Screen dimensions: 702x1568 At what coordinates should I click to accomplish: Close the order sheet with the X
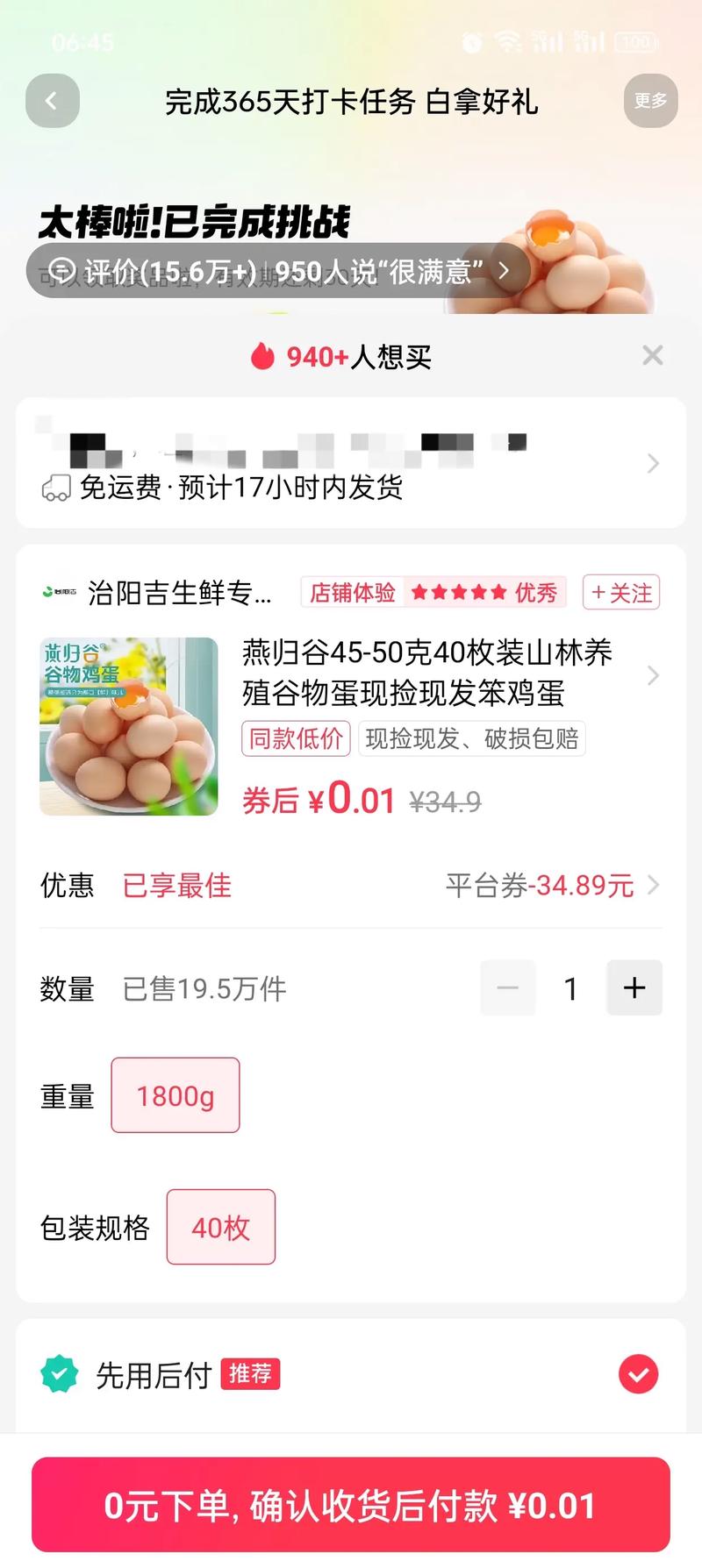(x=652, y=356)
